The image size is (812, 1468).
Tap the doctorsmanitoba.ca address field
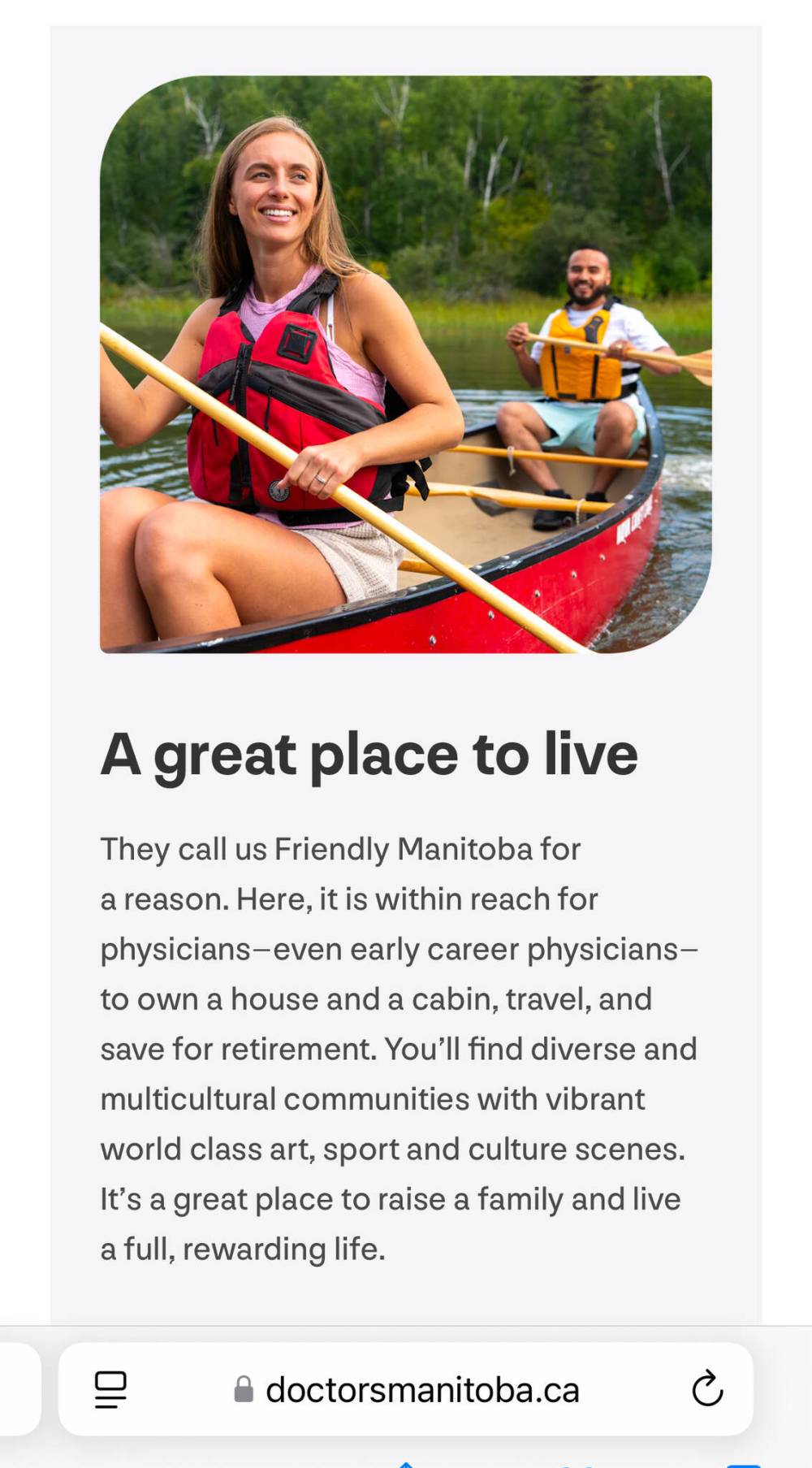coord(422,1390)
